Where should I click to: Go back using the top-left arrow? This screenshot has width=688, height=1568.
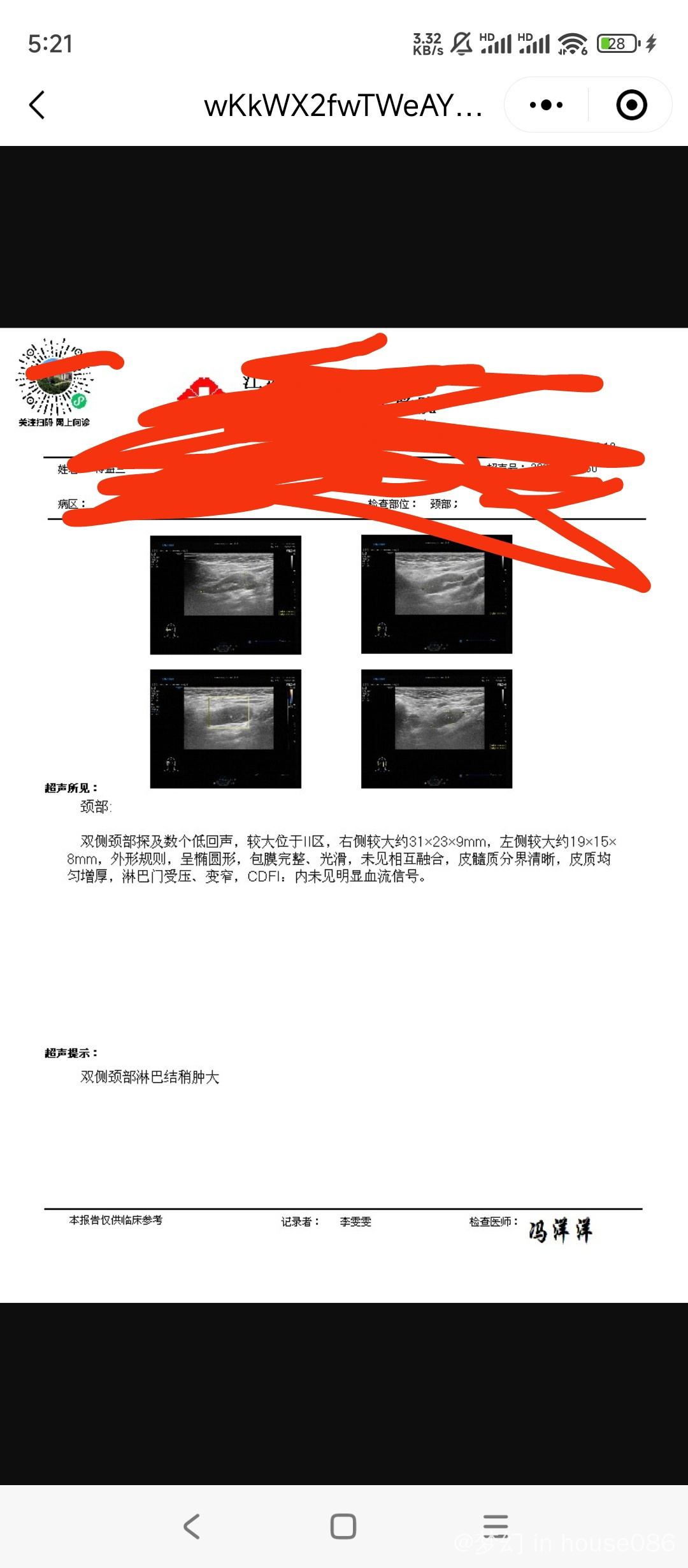tap(37, 105)
